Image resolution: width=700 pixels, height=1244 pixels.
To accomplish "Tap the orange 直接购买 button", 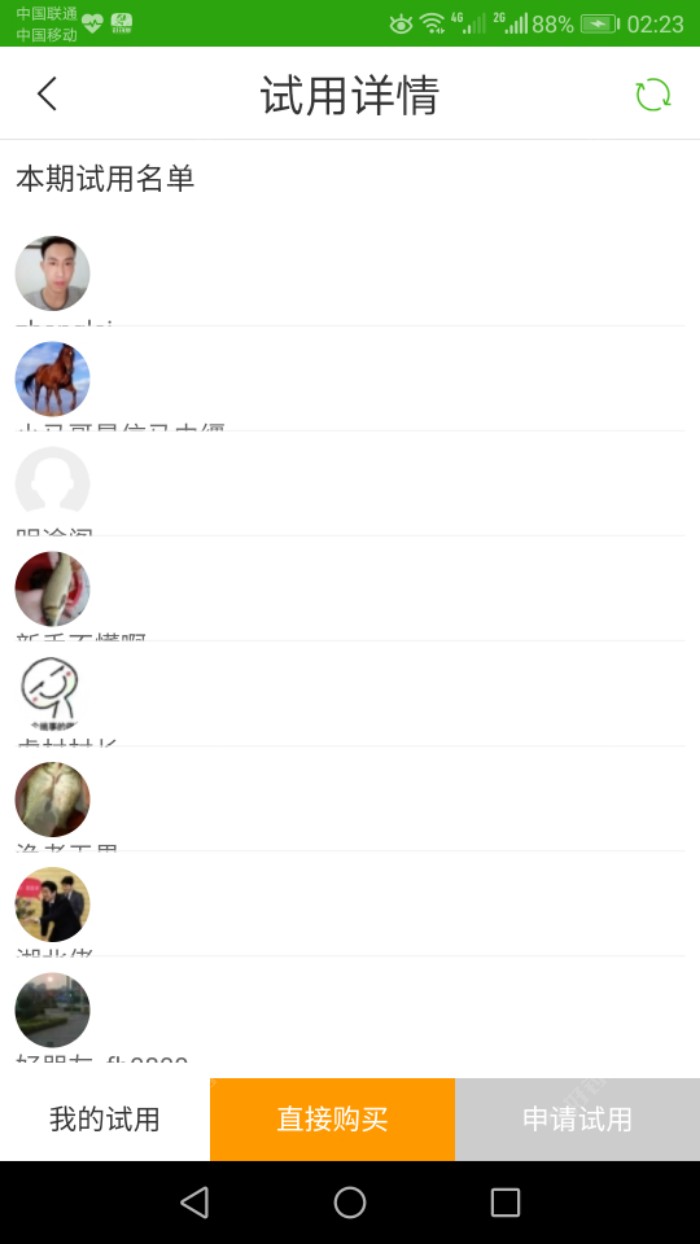I will [332, 1119].
